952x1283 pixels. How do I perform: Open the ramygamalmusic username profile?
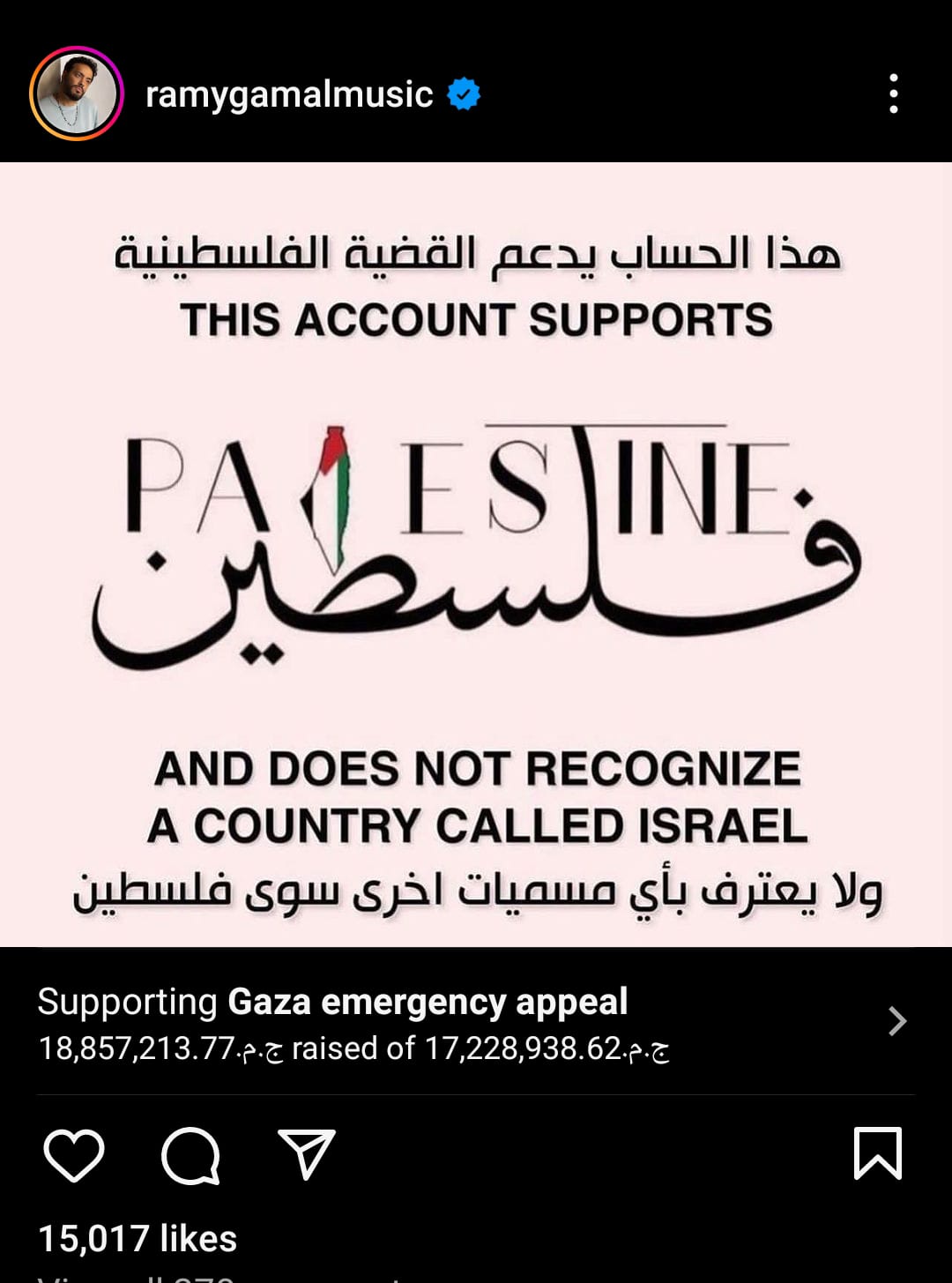(288, 94)
